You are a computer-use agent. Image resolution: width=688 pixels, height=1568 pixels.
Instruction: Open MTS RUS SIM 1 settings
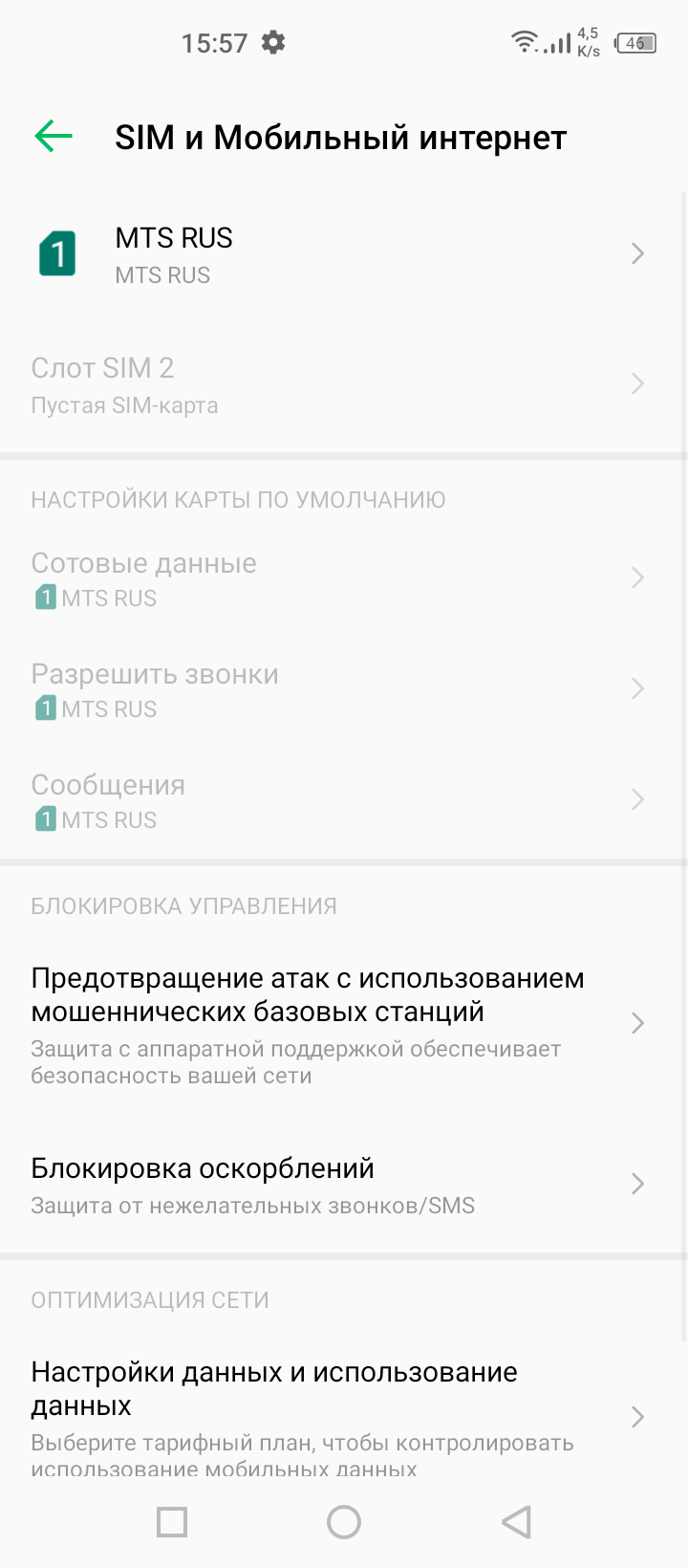[x=344, y=254]
